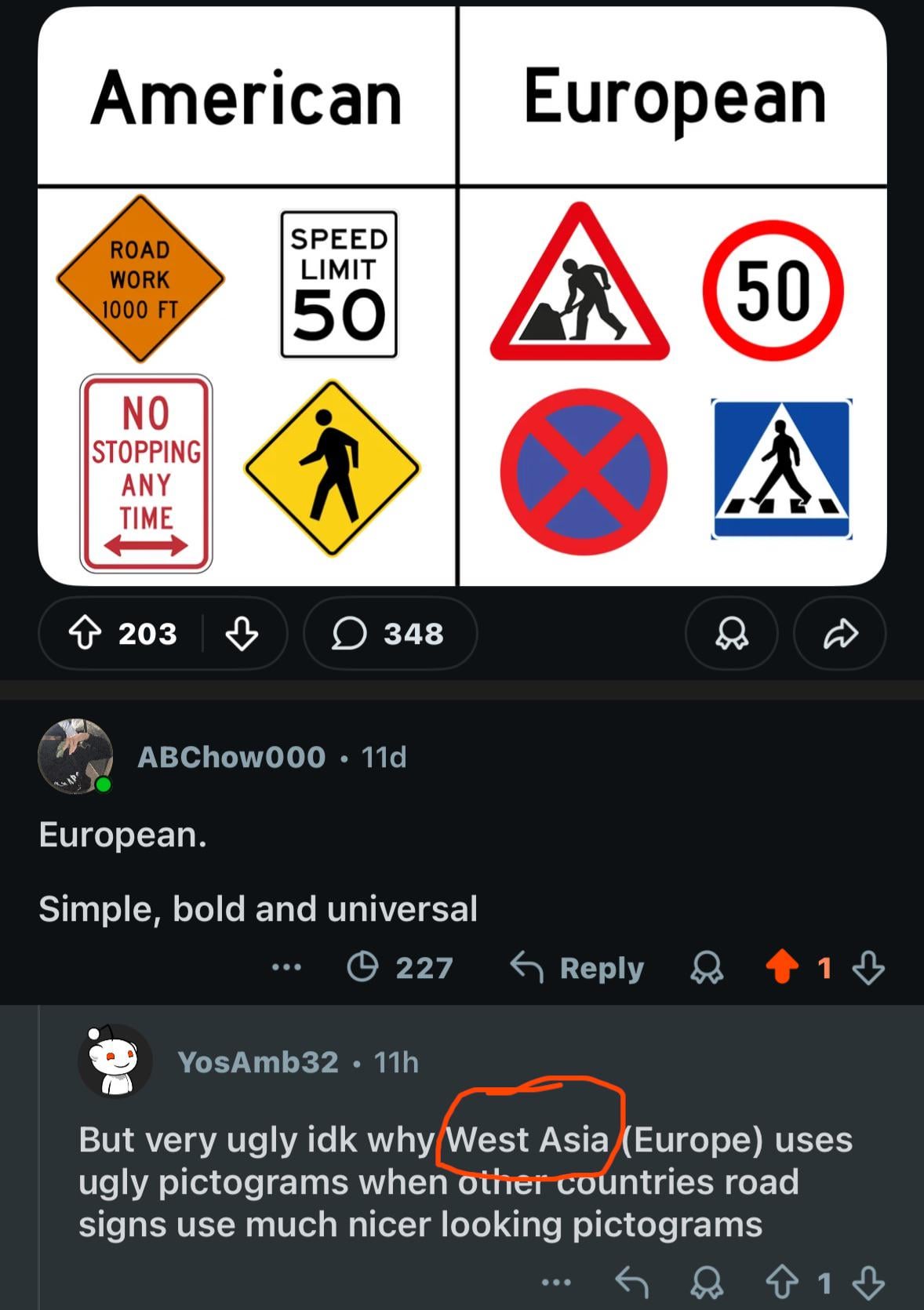Downvote ABChow000's comment

[x=868, y=967]
